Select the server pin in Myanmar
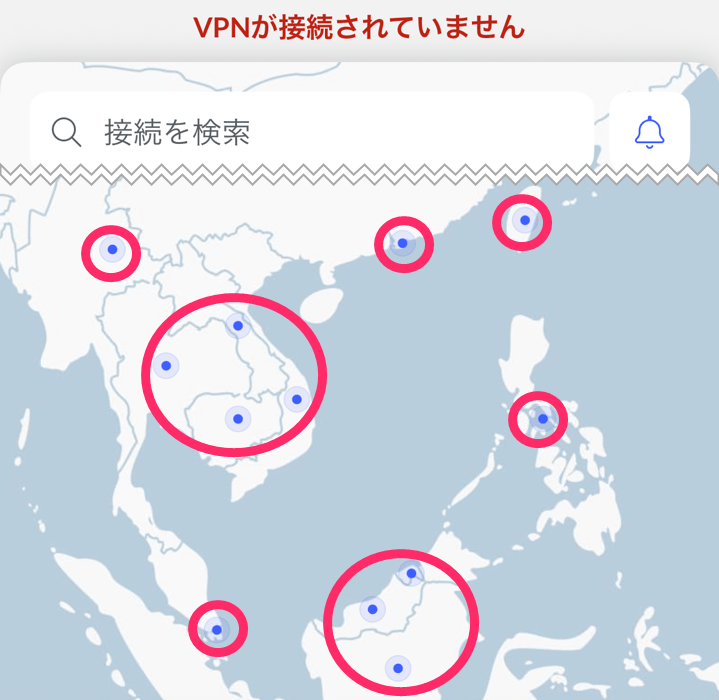This screenshot has height=700, width=719. click(x=112, y=249)
